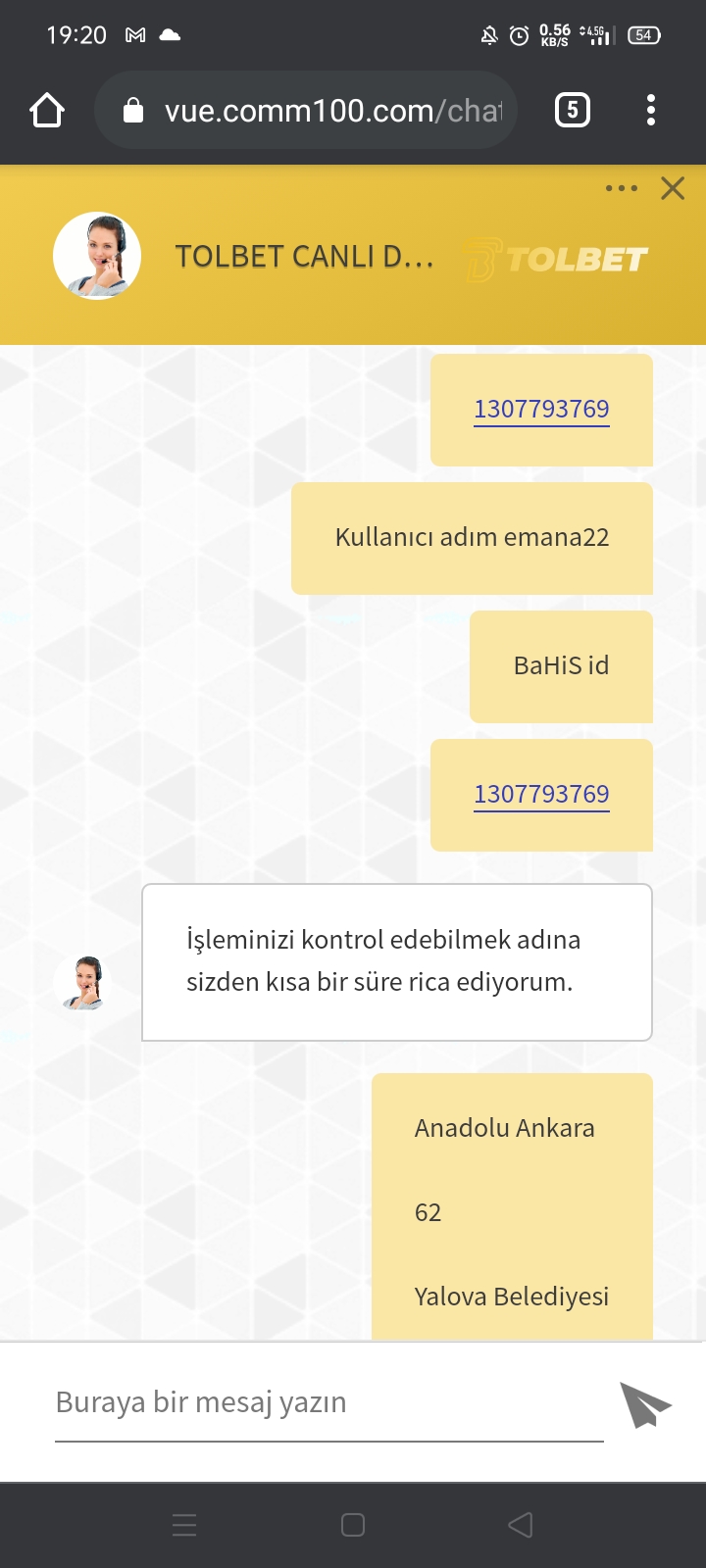The height and width of the screenshot is (1568, 706).
Task: Open recent apps from the navigation bar
Action: pos(184,1525)
